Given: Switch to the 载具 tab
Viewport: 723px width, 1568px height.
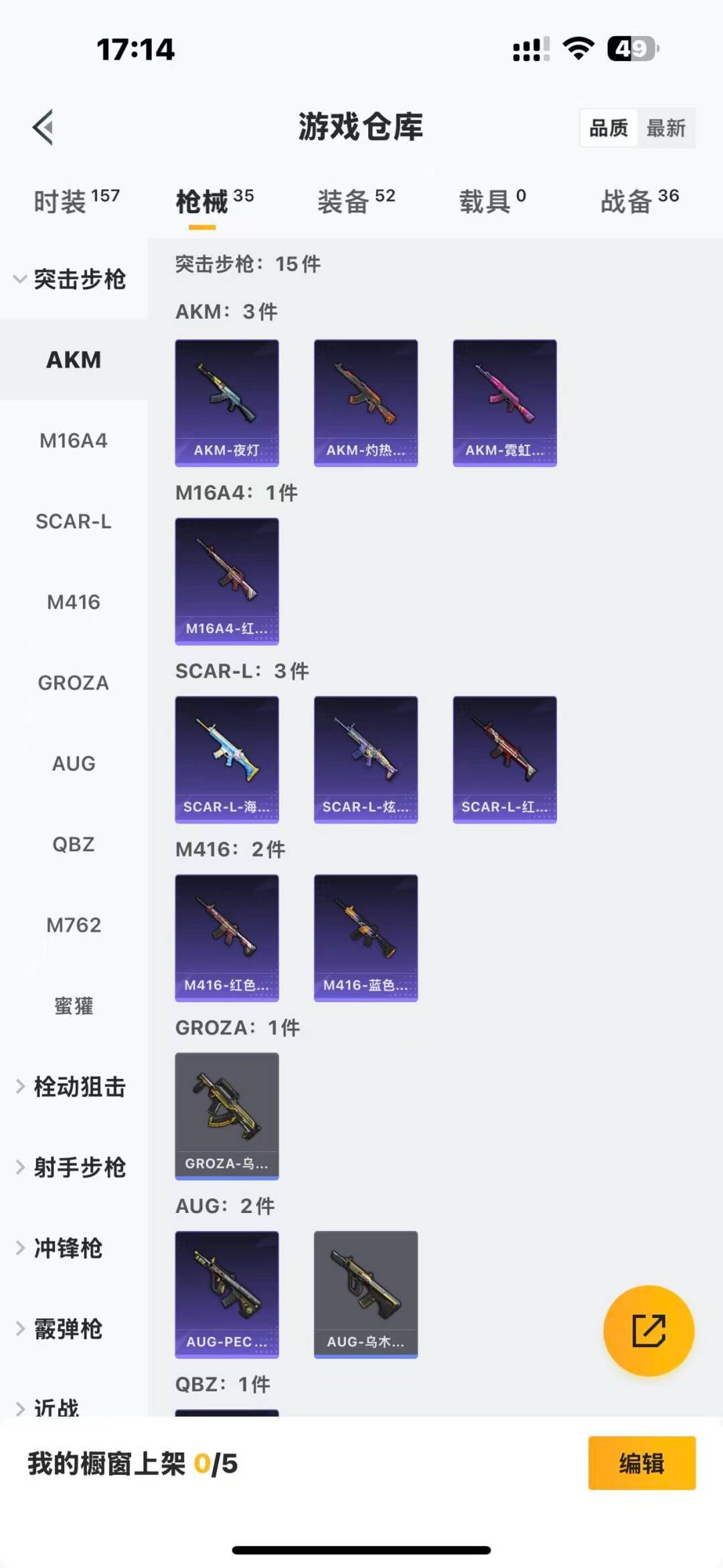Looking at the screenshot, I should [x=492, y=201].
